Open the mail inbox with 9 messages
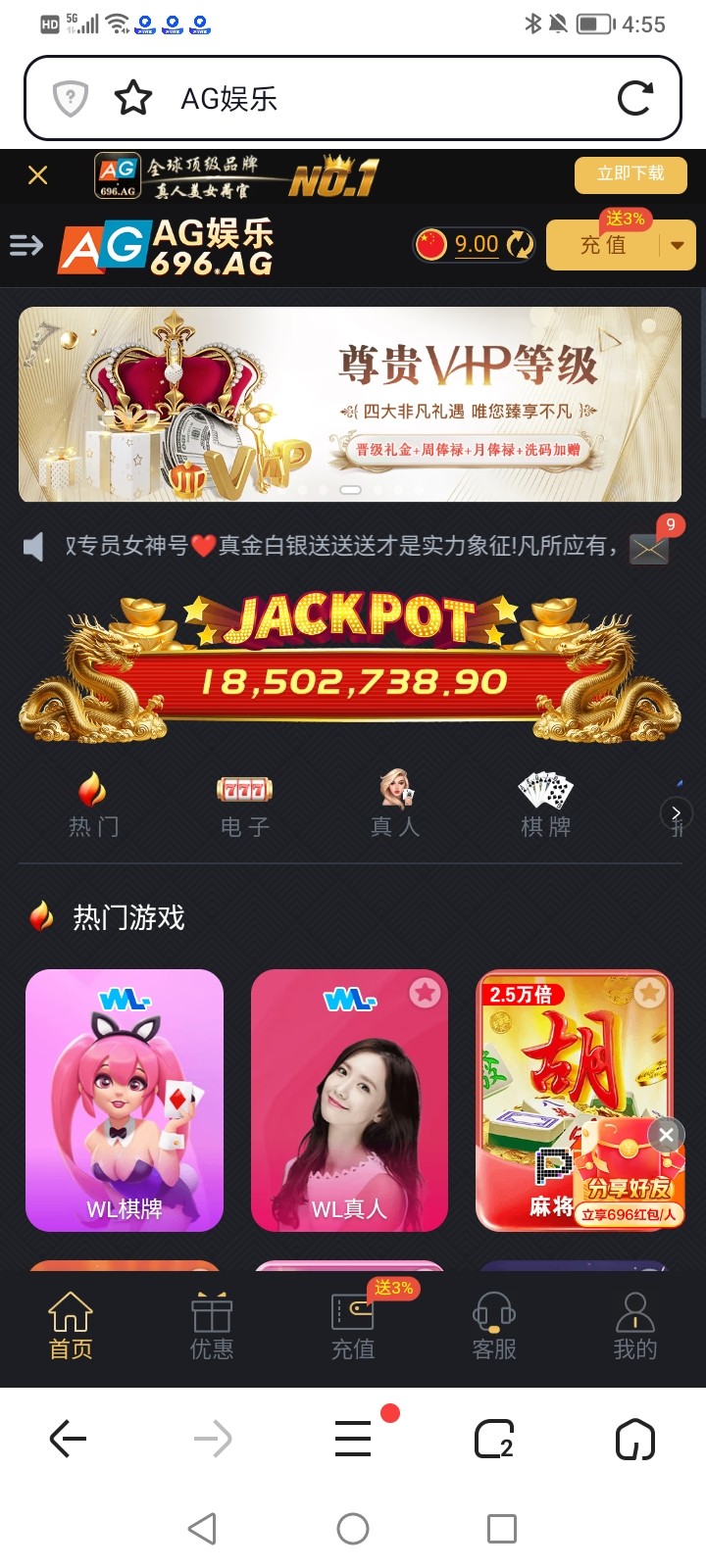Viewport: 706px width, 1568px height. click(649, 548)
